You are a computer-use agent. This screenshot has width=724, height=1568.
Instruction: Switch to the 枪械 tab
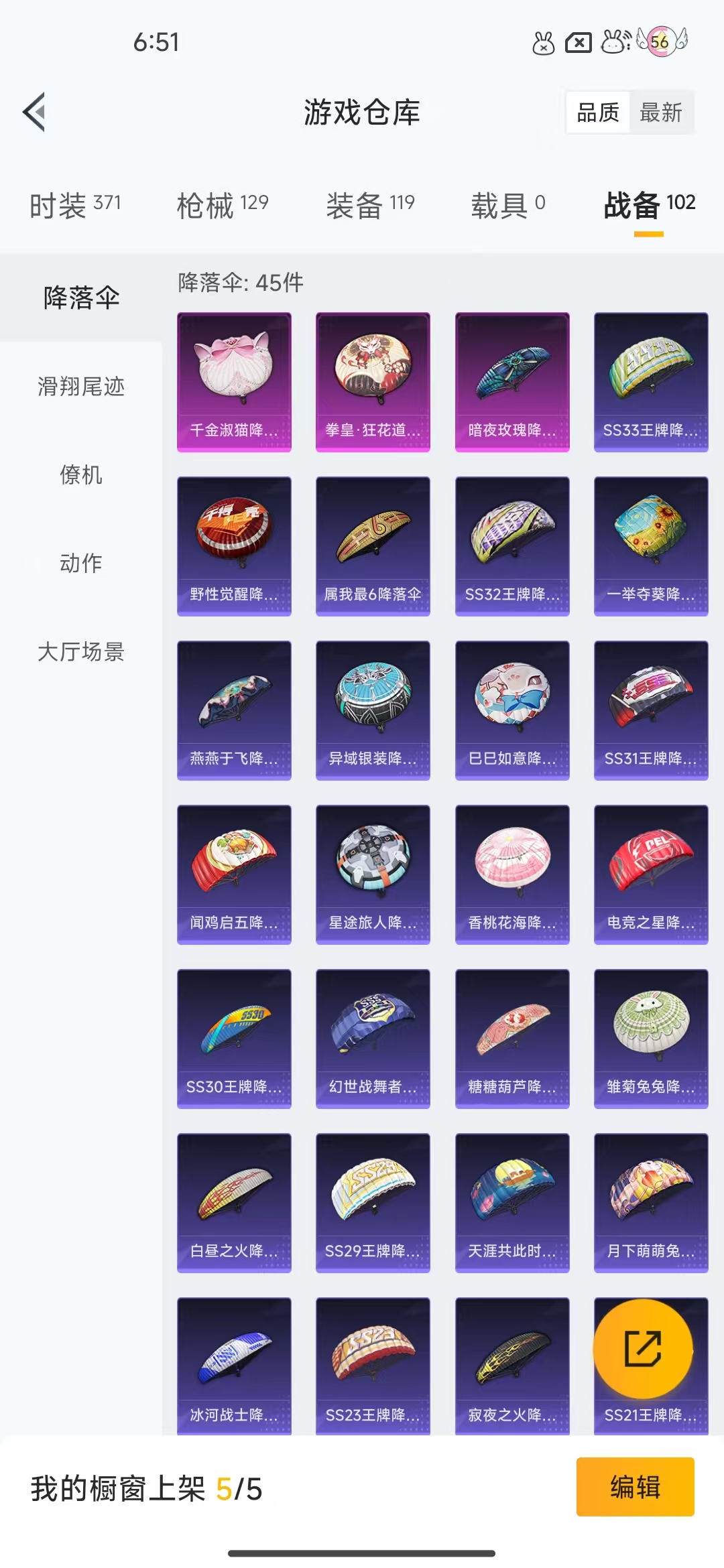click(x=223, y=205)
